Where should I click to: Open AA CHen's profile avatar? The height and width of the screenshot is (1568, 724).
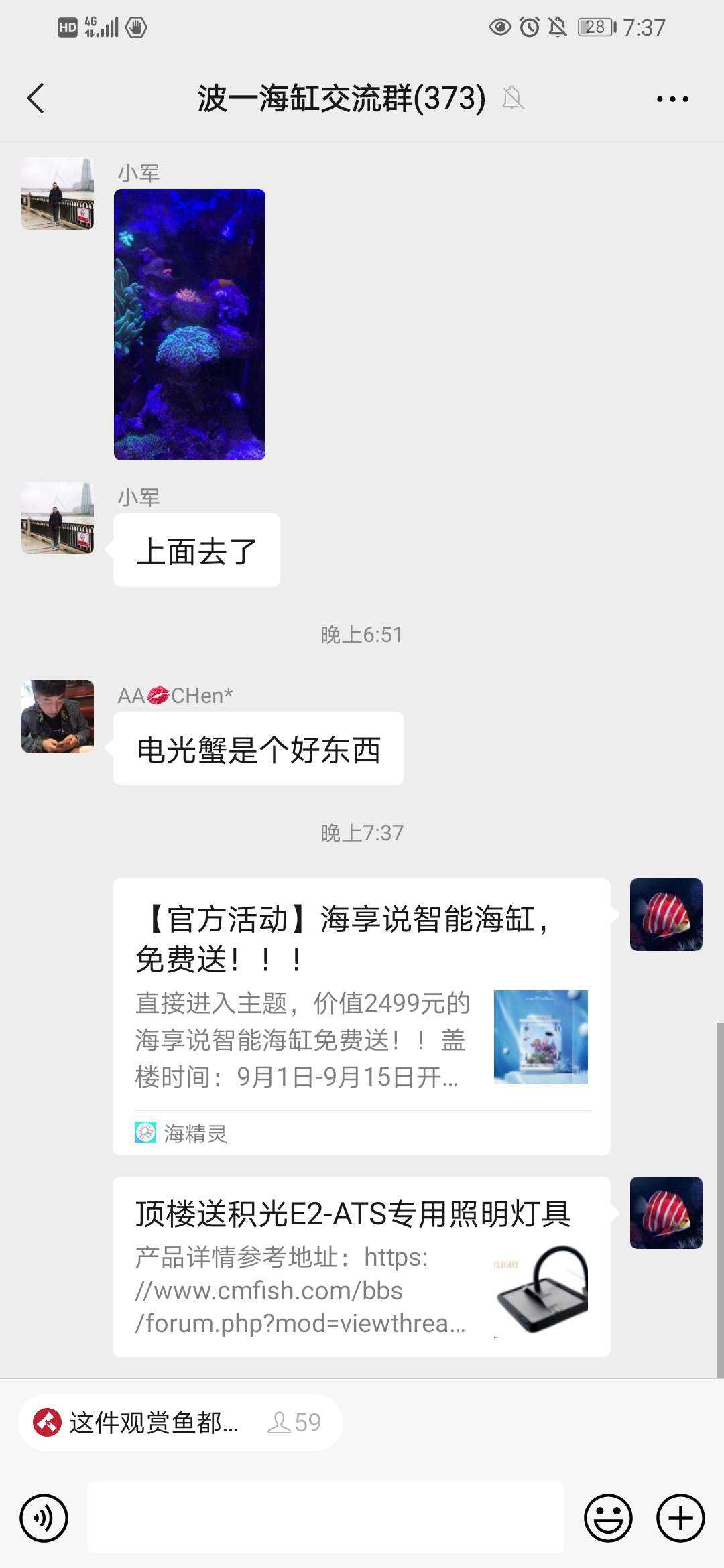tap(58, 716)
